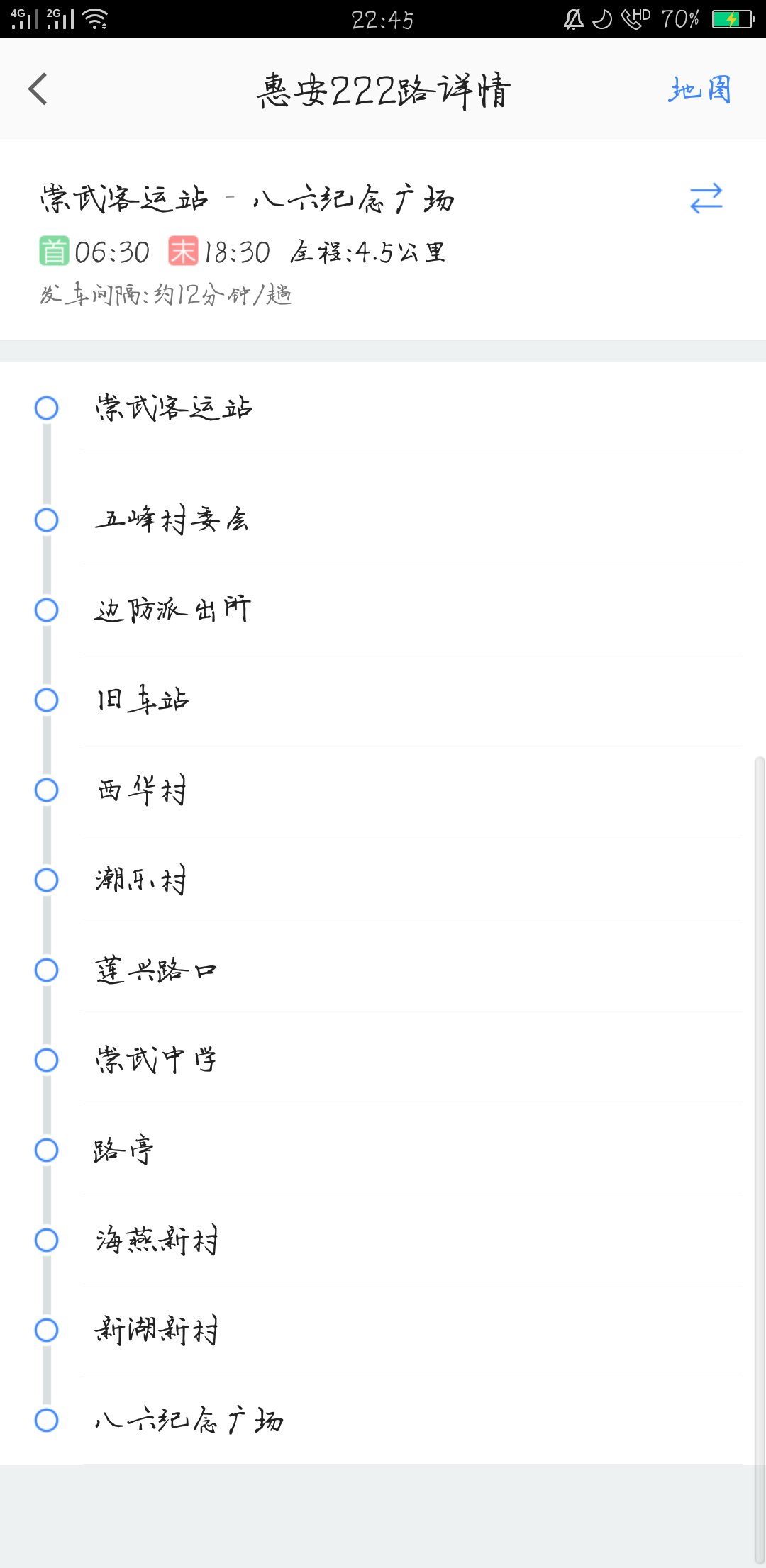Choose the 海燕新村 stop
The height and width of the screenshot is (1568, 766).
coord(383,1240)
